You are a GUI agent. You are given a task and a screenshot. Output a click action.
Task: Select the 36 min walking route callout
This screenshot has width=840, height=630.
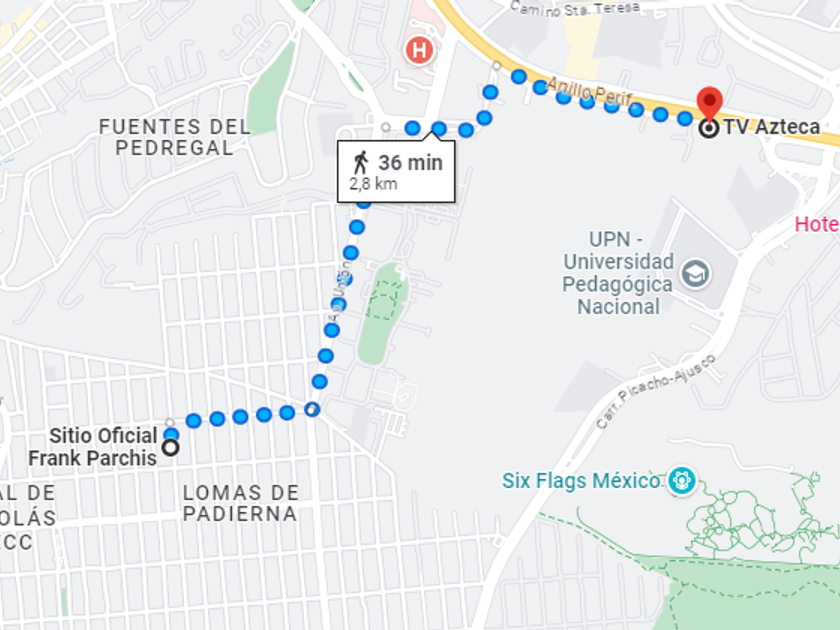tap(396, 171)
